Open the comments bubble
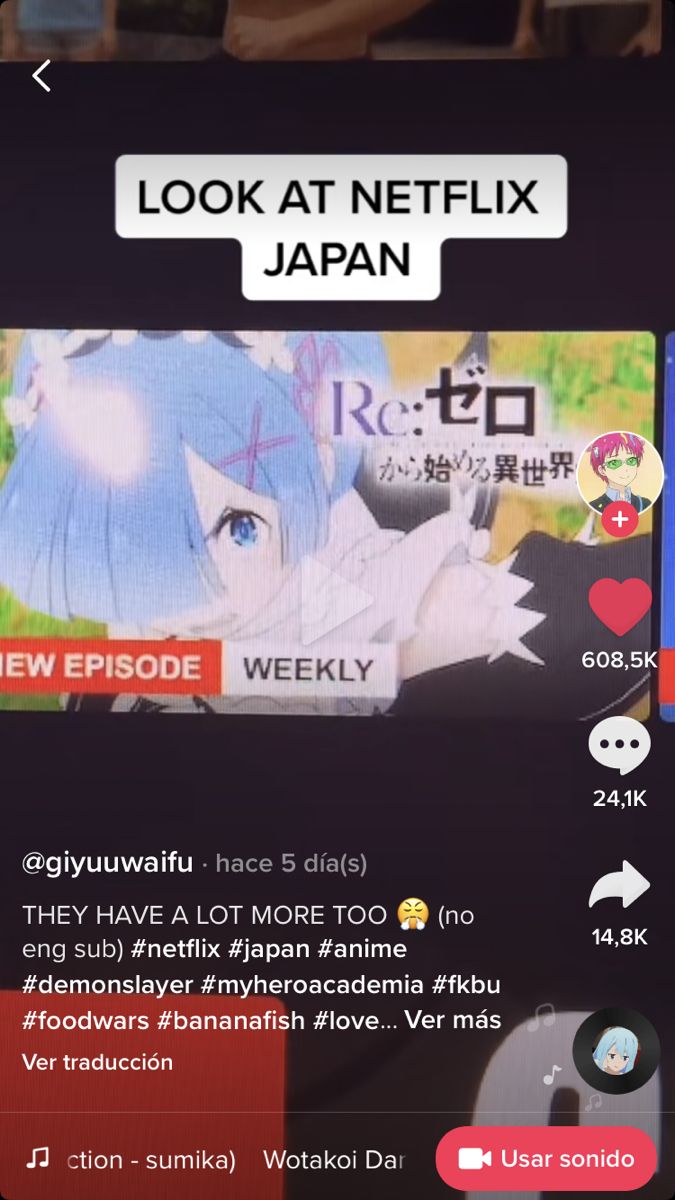675x1200 pixels. [620, 746]
